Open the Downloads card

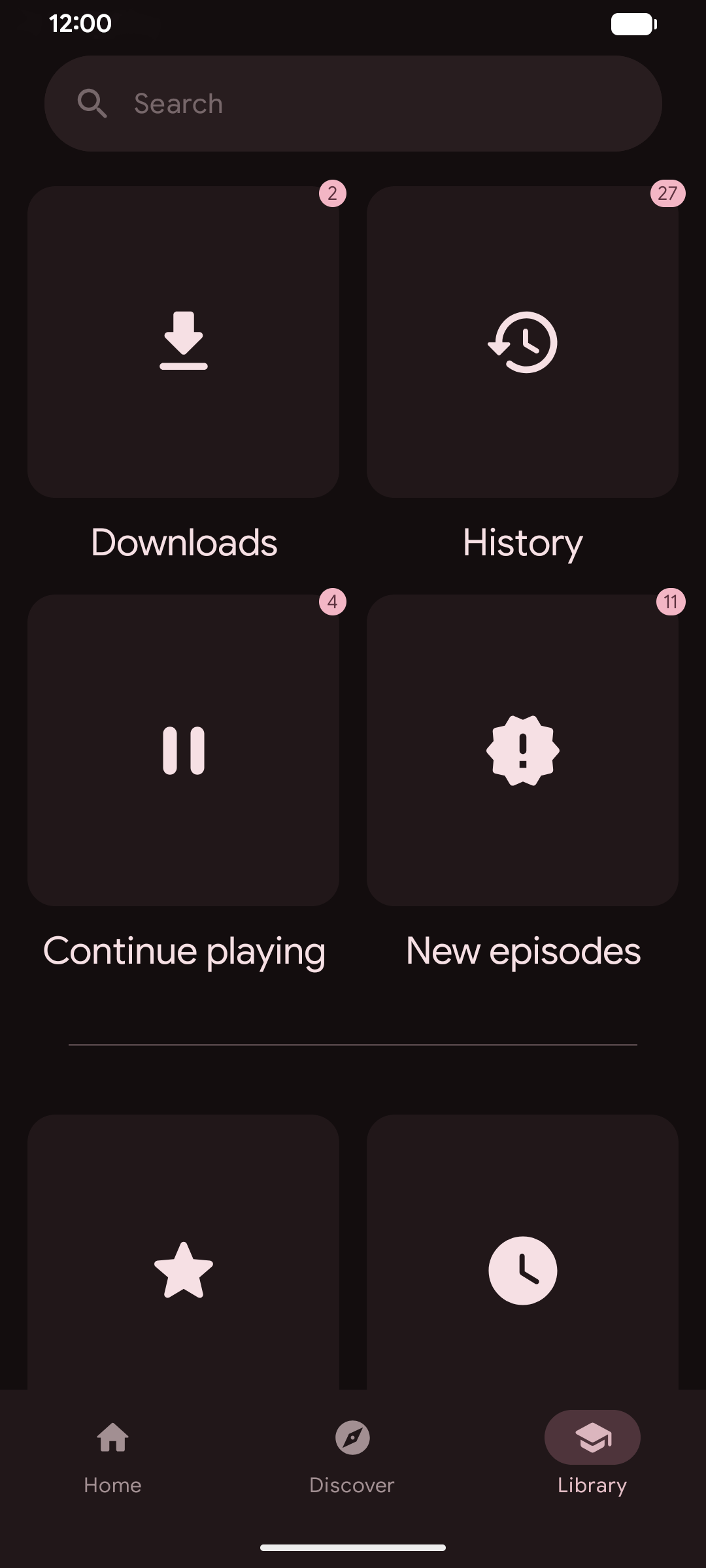click(183, 342)
